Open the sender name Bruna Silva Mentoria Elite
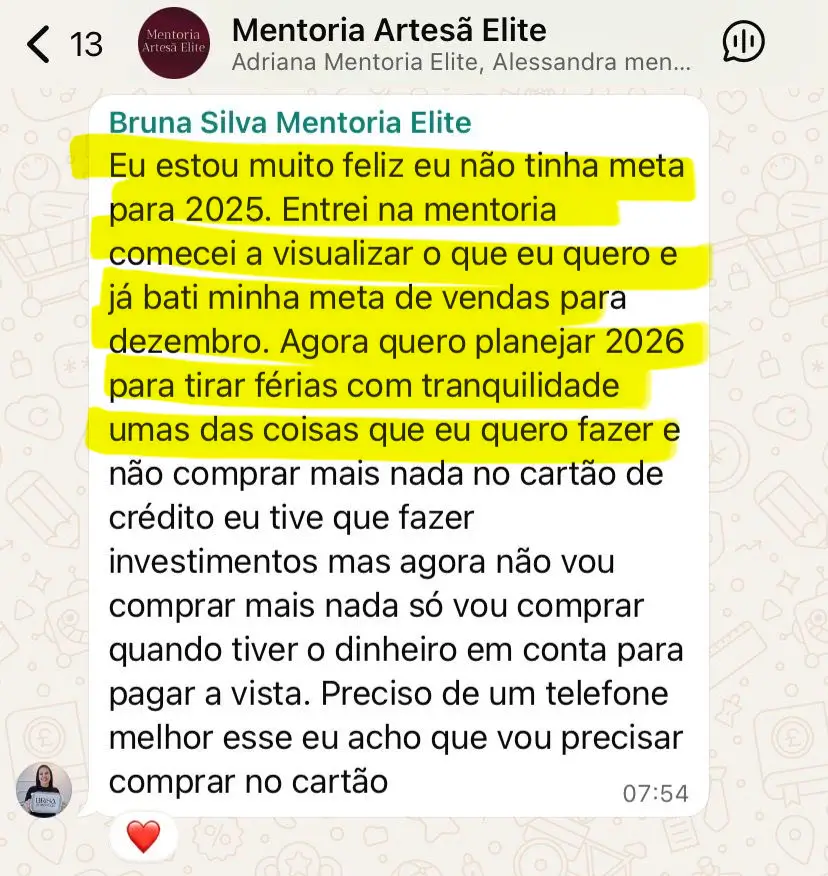Screen dimensions: 828x876 coord(289,123)
